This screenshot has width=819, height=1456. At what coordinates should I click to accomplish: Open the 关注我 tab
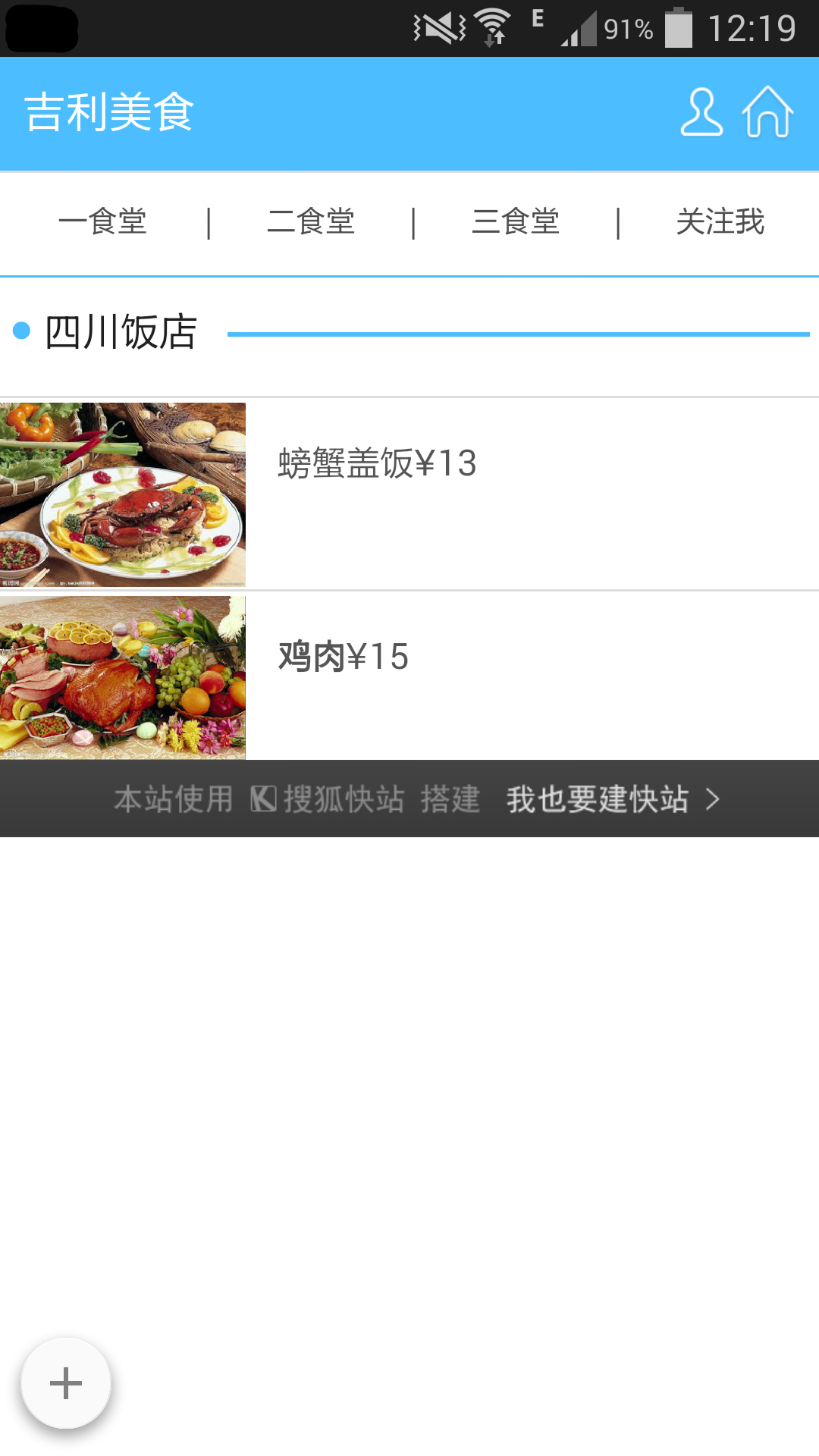tap(720, 222)
